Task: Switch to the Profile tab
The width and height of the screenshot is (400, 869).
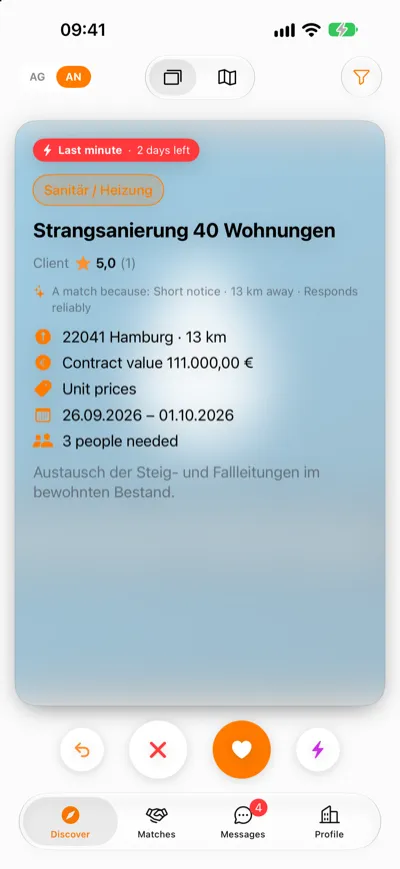Action: [x=329, y=822]
